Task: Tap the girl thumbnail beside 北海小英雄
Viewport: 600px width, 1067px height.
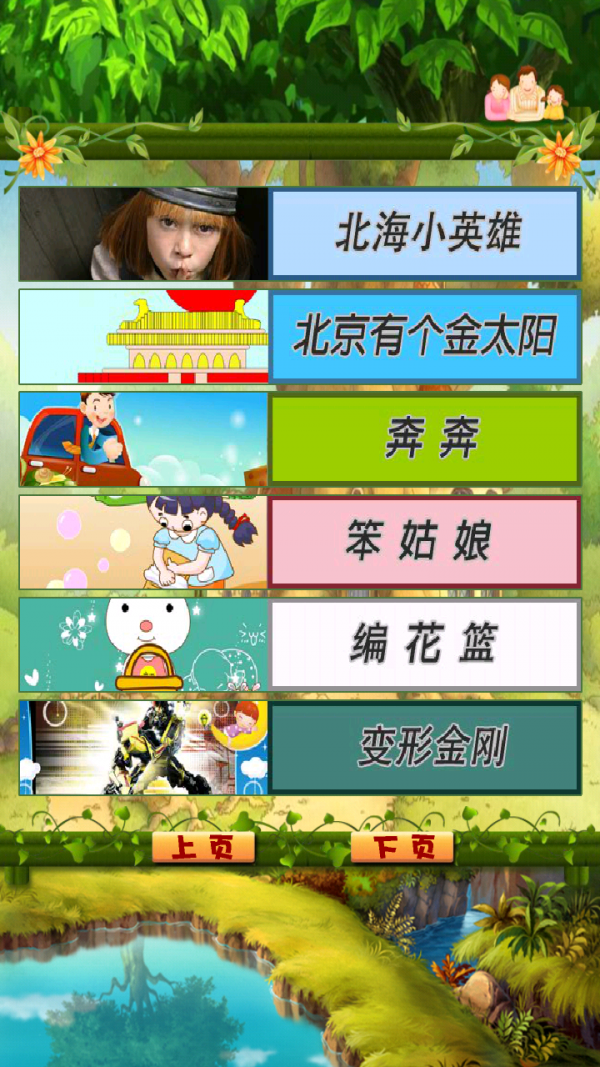Action: [x=144, y=233]
